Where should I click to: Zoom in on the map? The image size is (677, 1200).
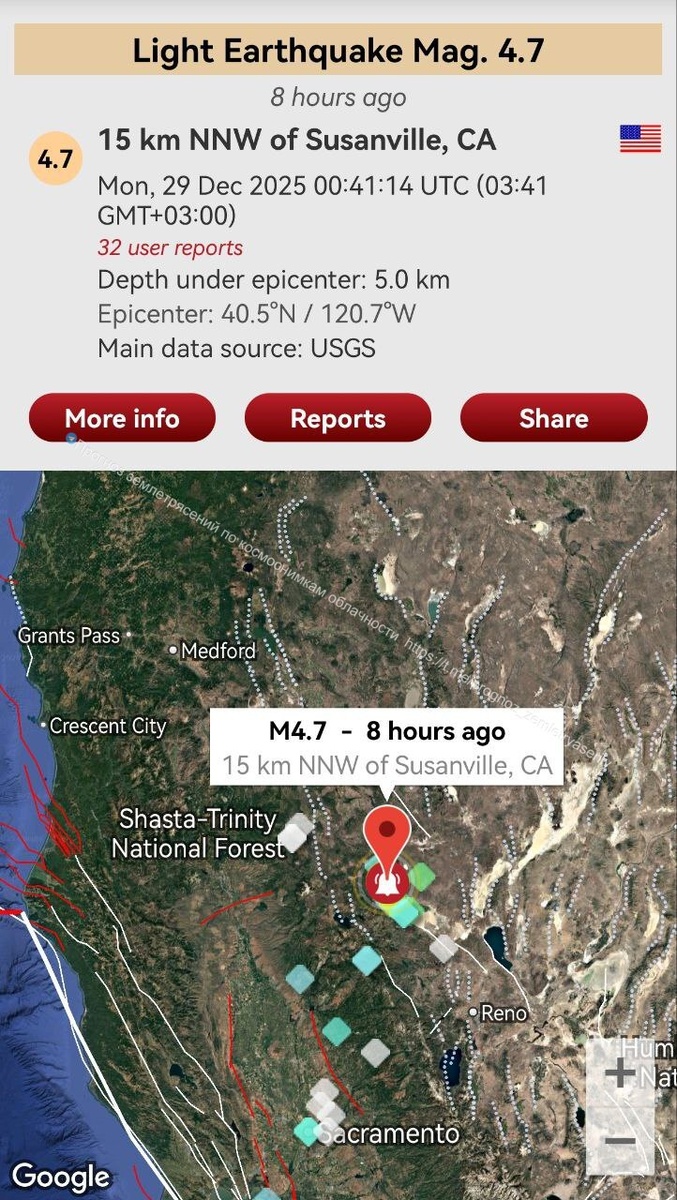click(x=620, y=1073)
